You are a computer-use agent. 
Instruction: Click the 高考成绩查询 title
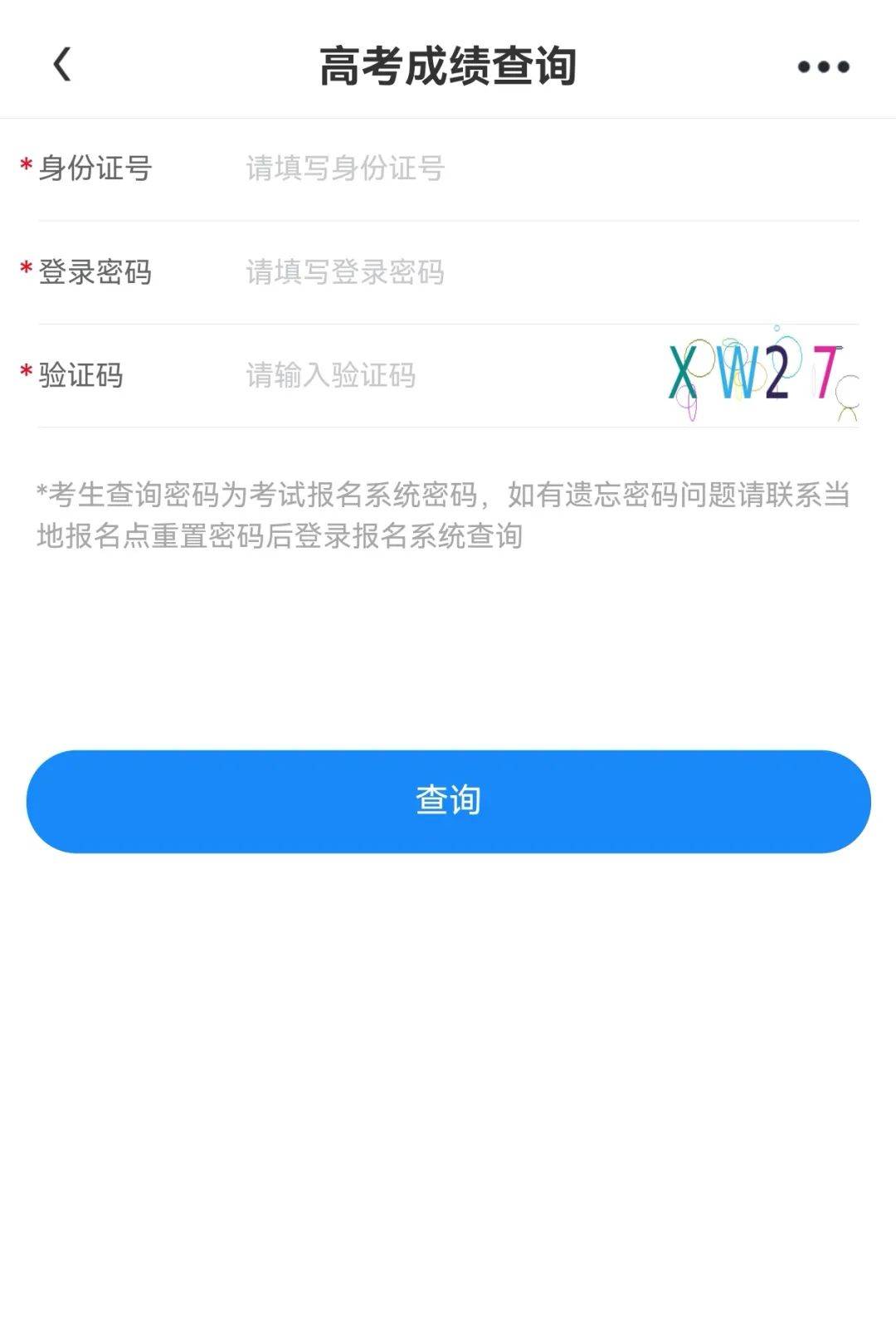coord(448,65)
